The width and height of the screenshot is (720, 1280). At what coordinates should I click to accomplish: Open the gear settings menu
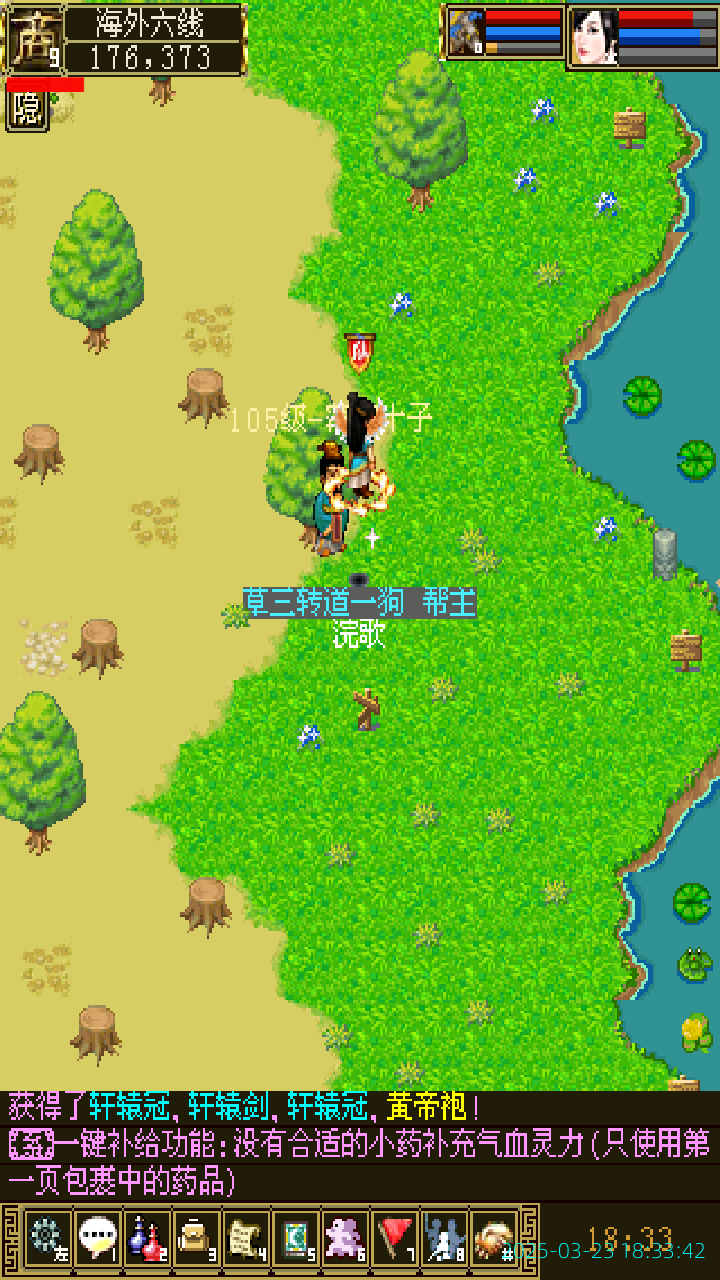point(46,1240)
